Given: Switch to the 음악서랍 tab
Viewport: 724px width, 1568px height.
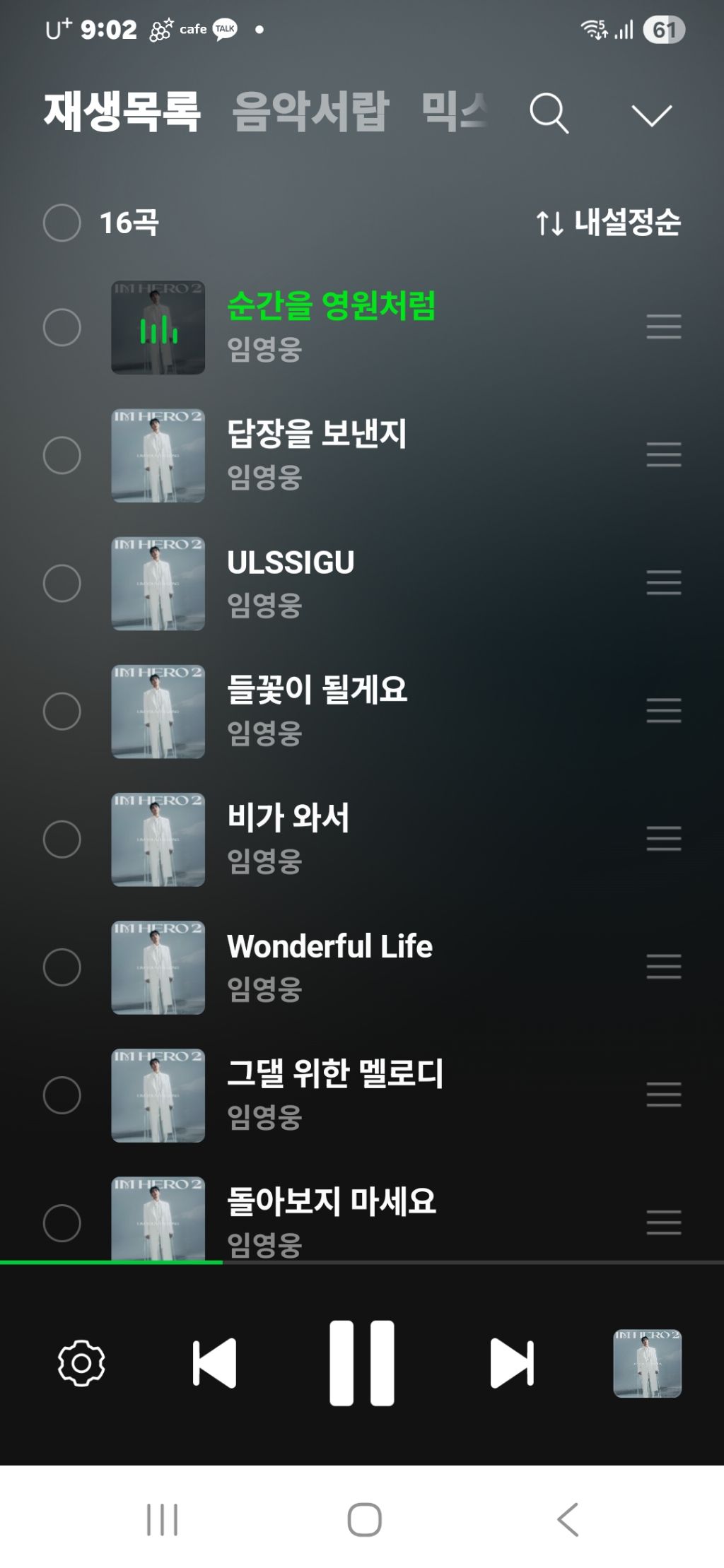Looking at the screenshot, I should coord(310,112).
